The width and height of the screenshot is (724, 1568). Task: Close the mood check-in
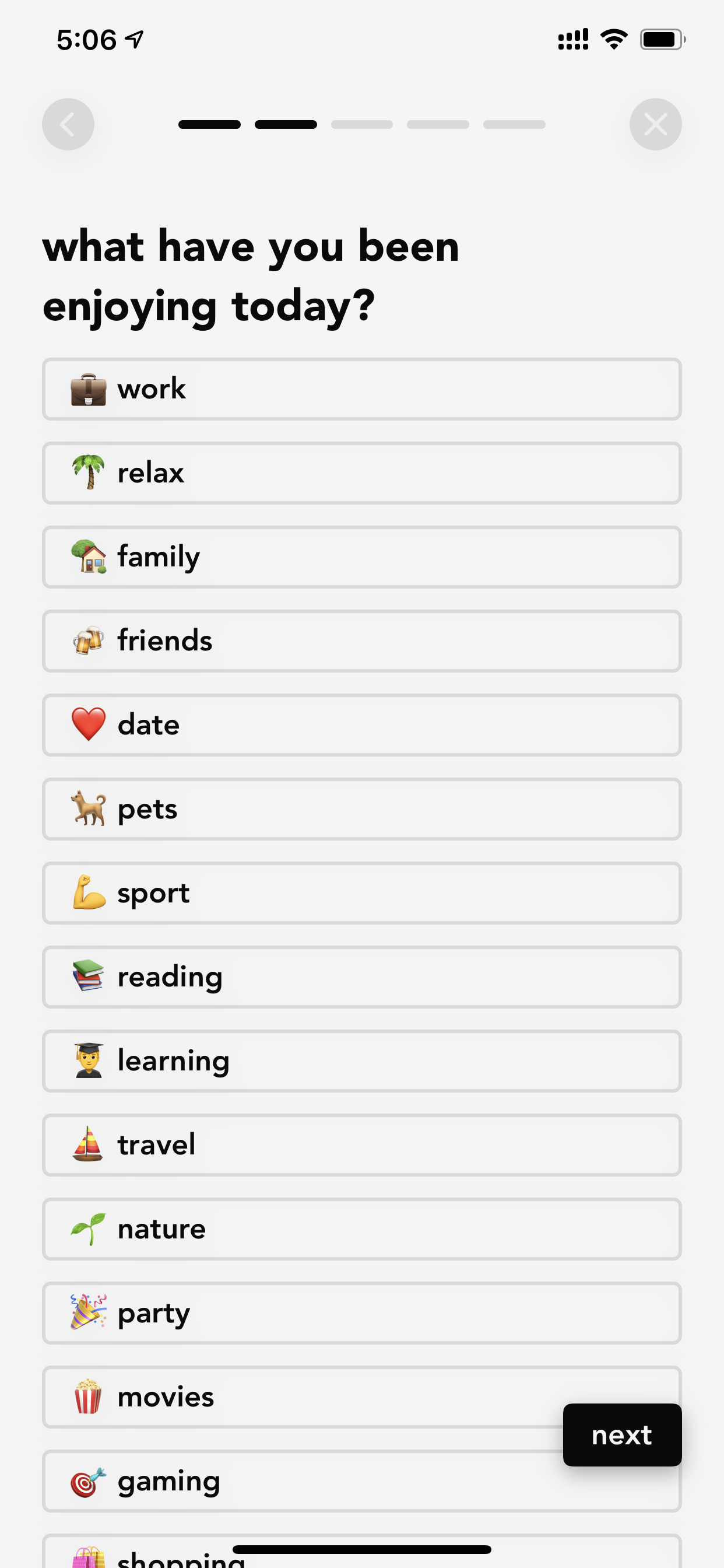[x=655, y=124]
